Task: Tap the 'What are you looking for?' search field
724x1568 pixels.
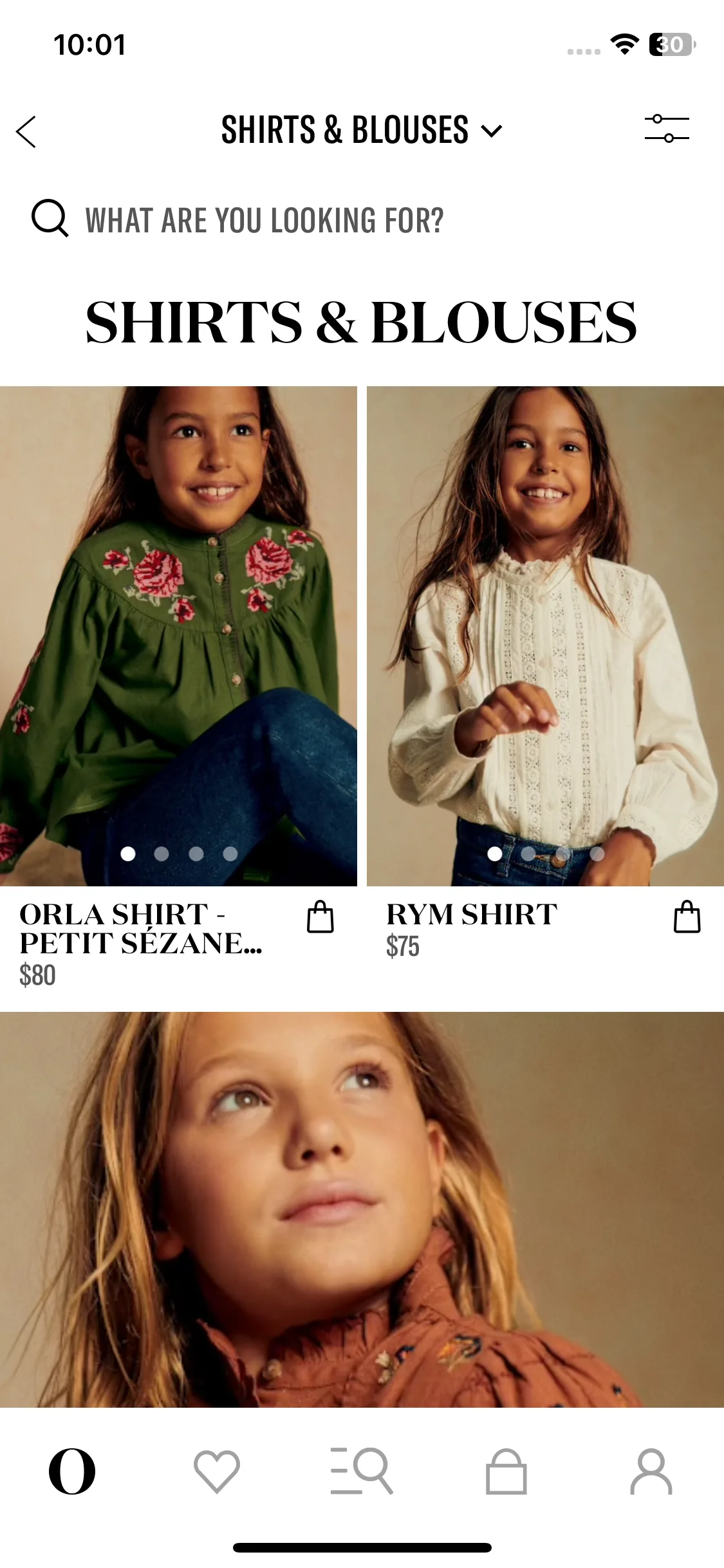Action: click(x=264, y=220)
